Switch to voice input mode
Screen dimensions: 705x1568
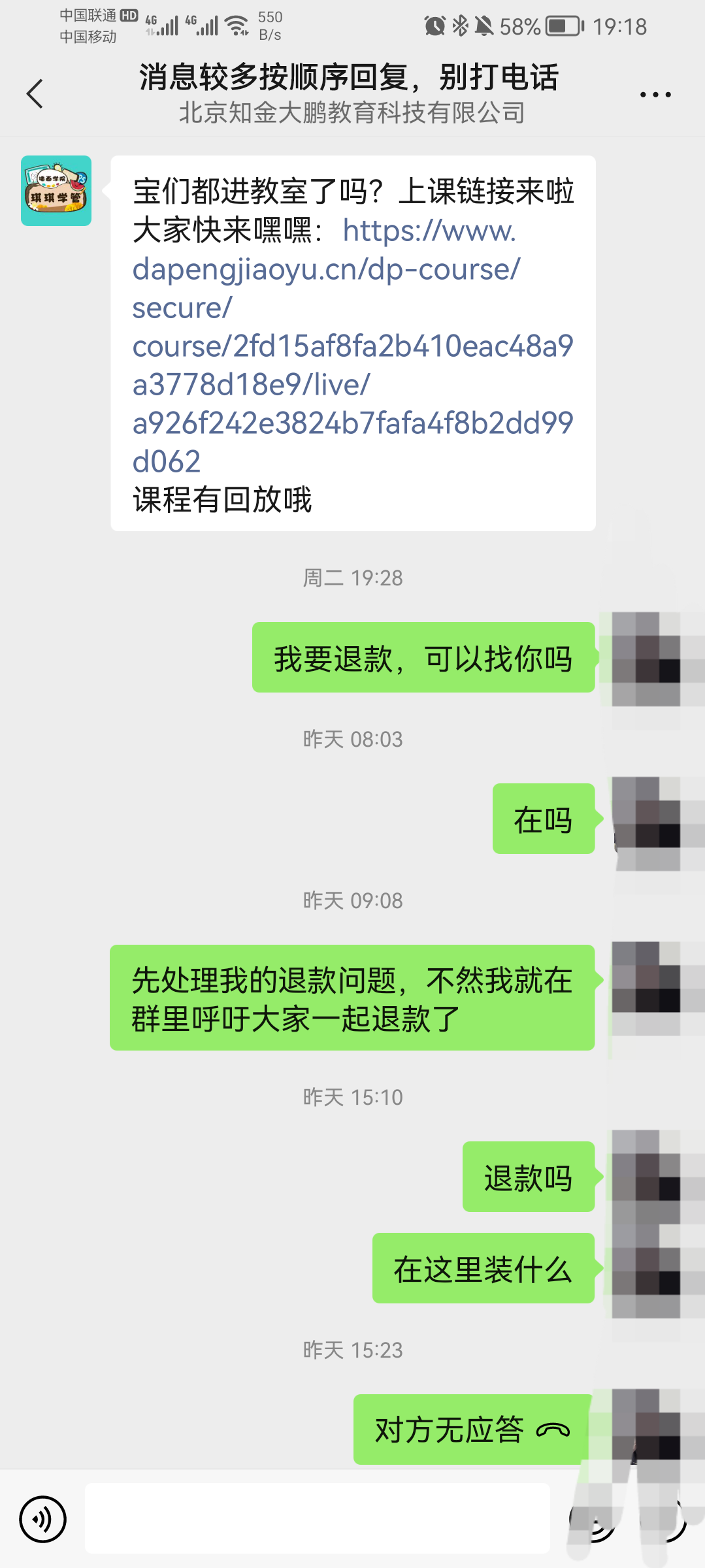point(43,1519)
